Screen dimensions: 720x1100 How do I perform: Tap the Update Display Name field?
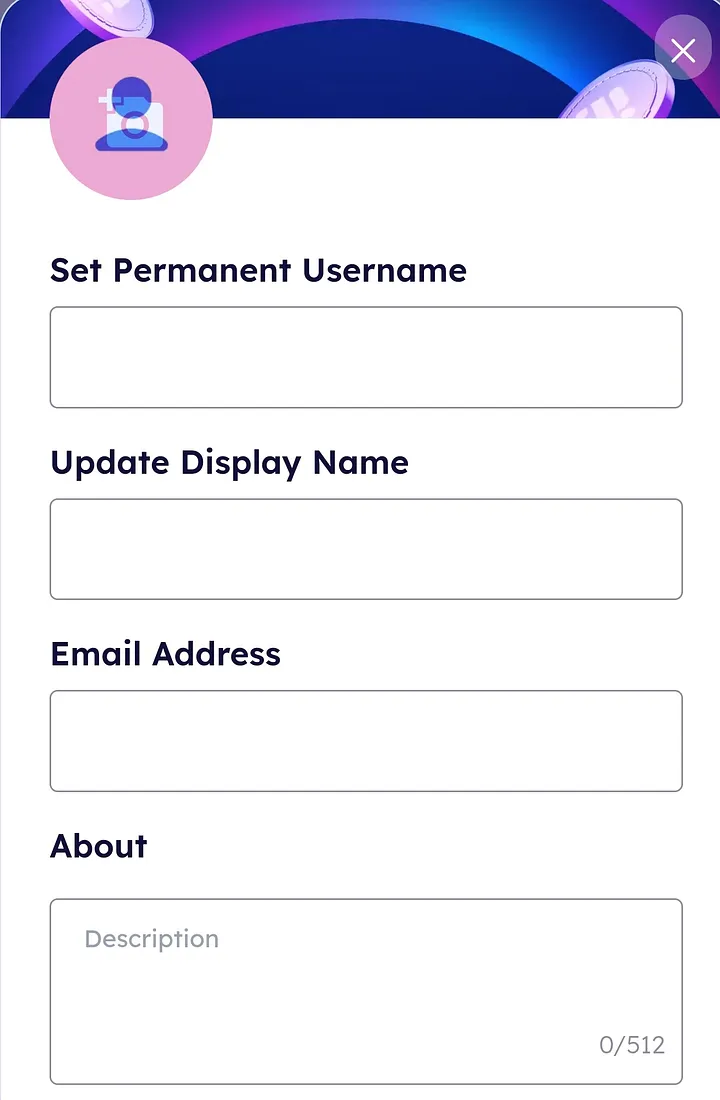tap(366, 549)
